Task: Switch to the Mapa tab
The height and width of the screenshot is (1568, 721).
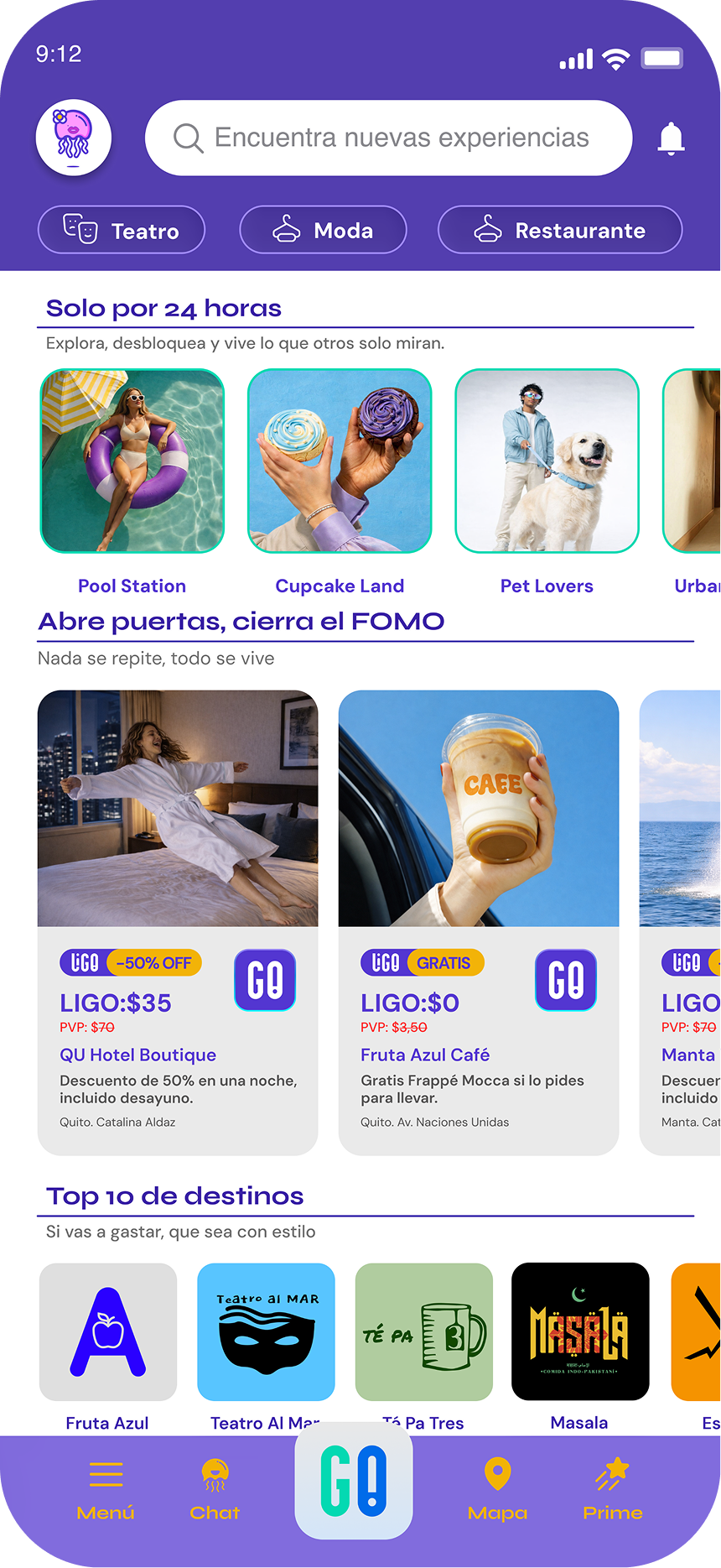Action: [x=497, y=1490]
